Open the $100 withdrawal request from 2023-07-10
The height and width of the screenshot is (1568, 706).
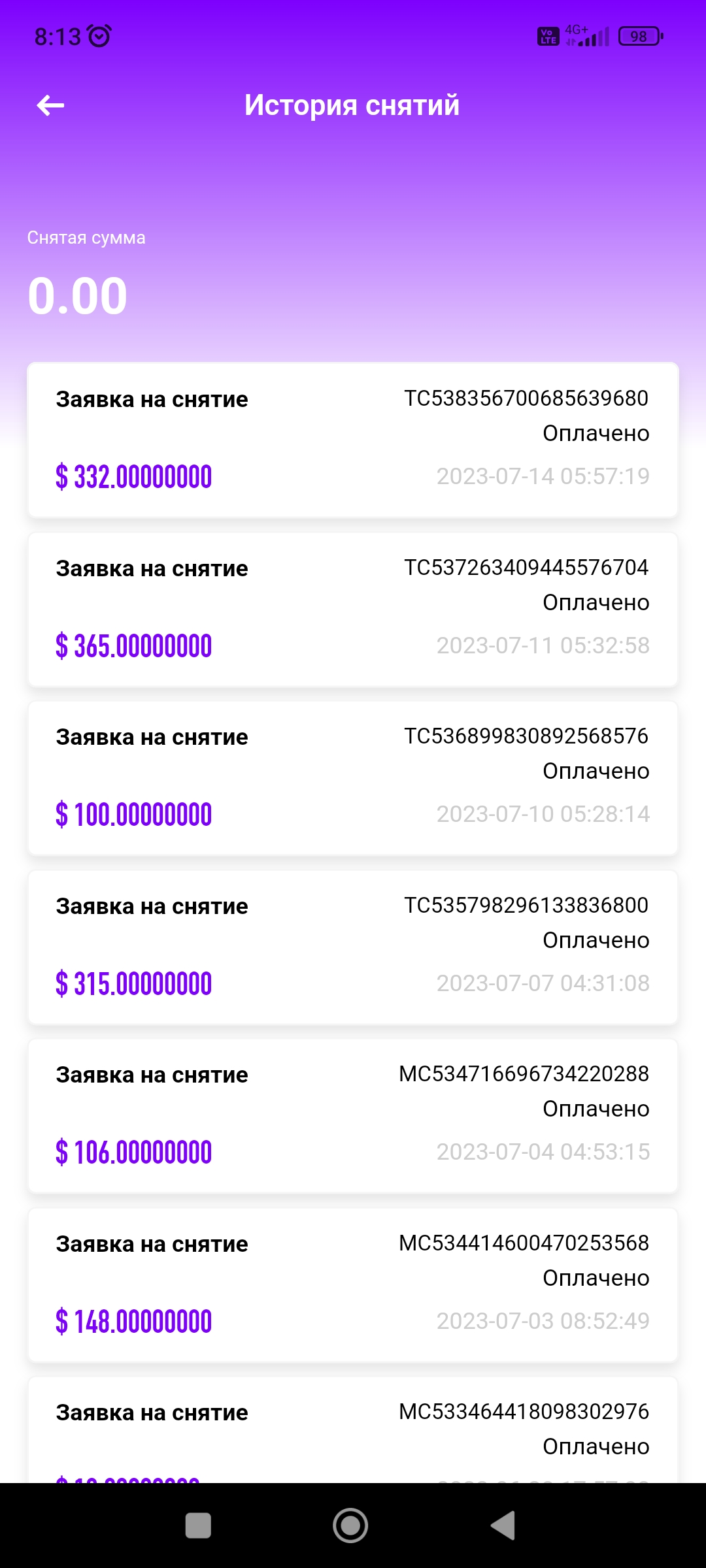[x=353, y=778]
